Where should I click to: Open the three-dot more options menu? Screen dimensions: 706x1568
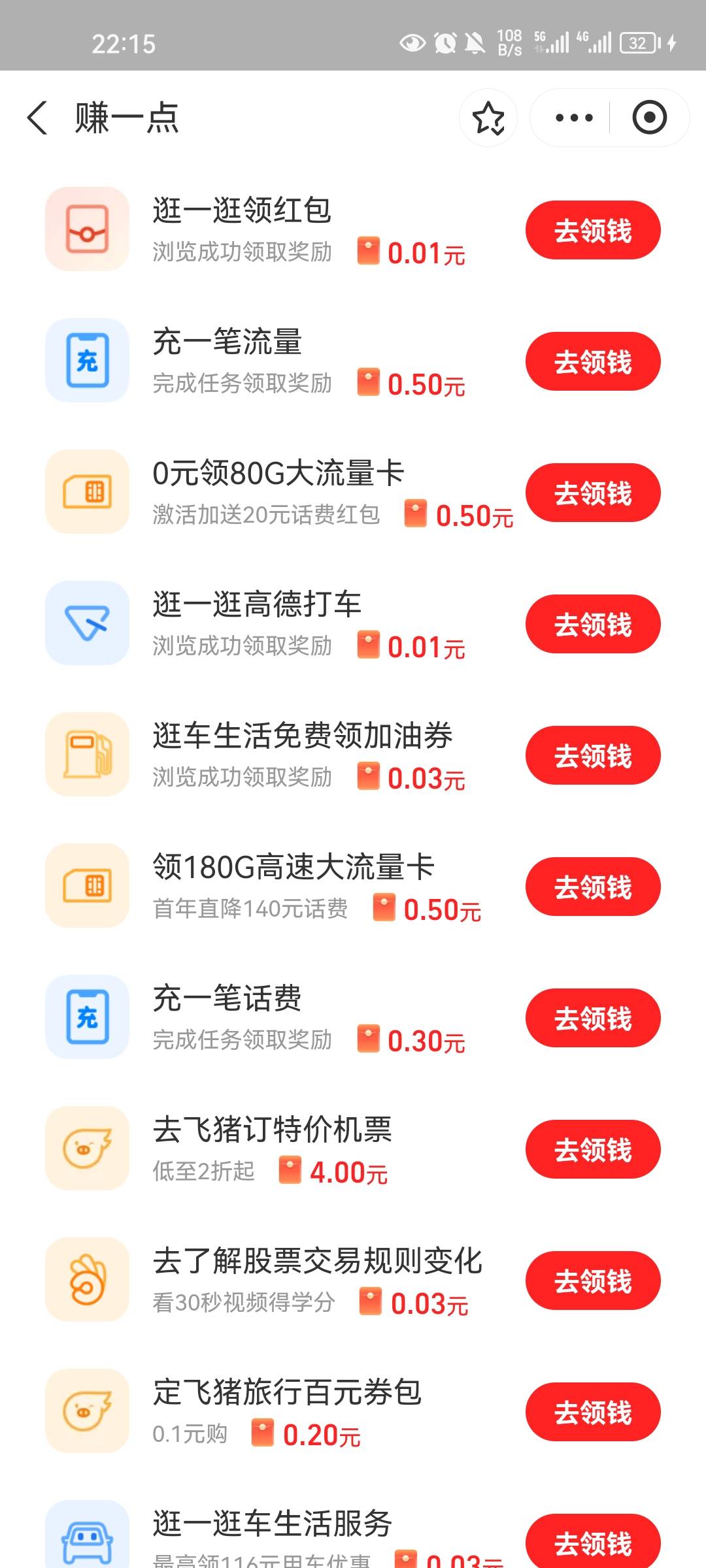click(573, 118)
